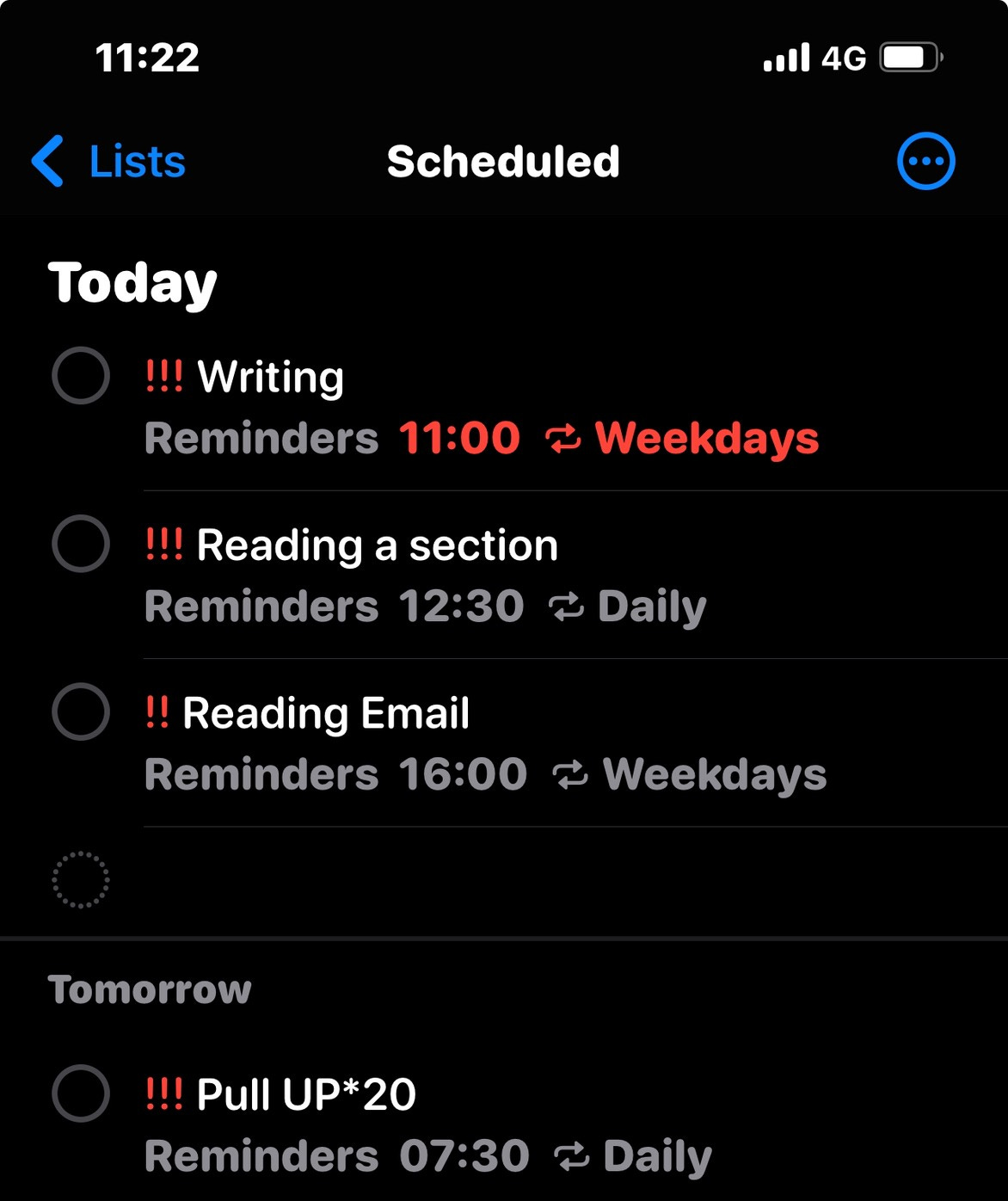Check off the Reading Email reminder
The image size is (1008, 1201).
(x=81, y=712)
